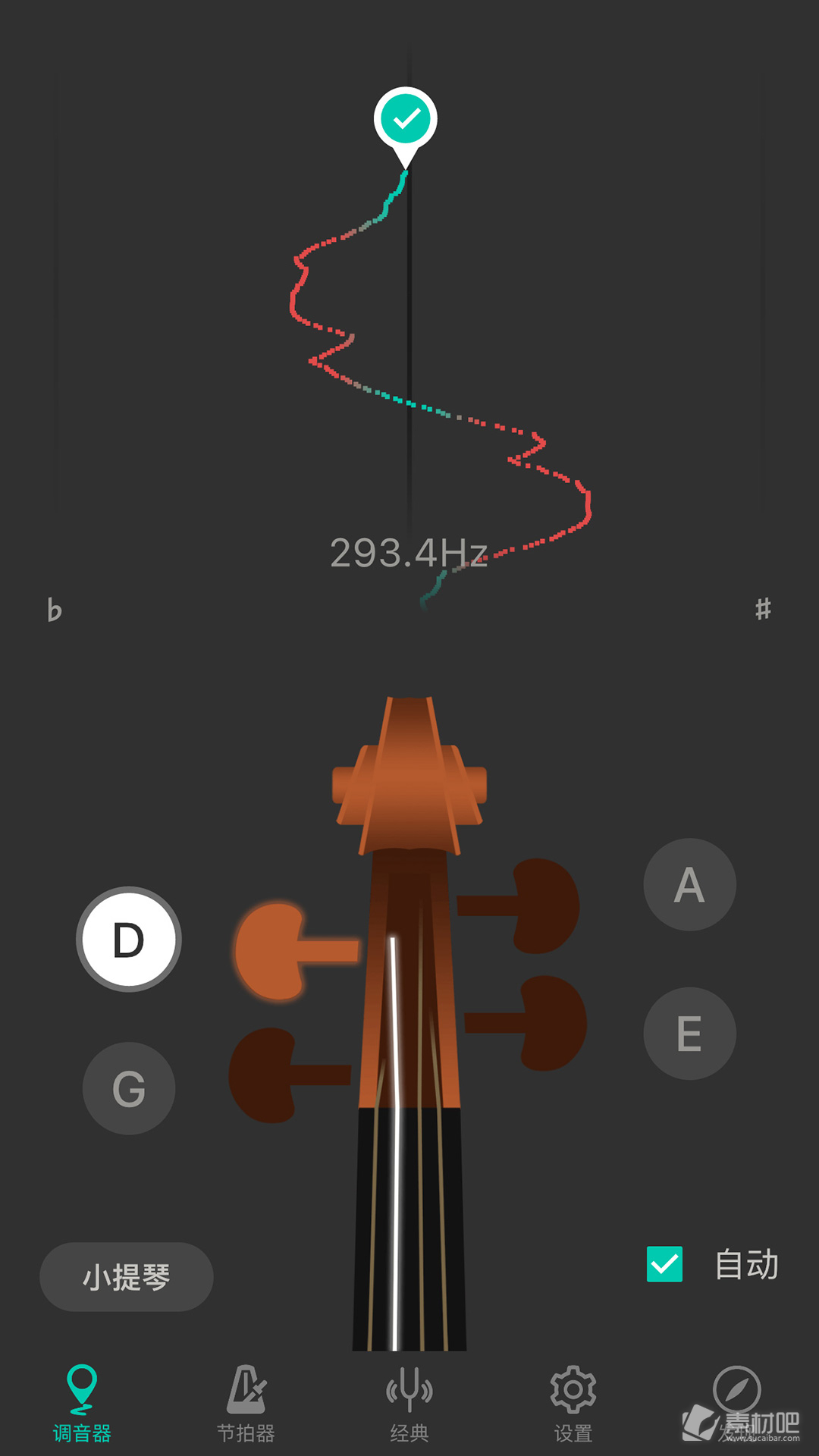Switch to the 节拍器 metronome tab
The image size is (819, 1456).
point(246,1403)
